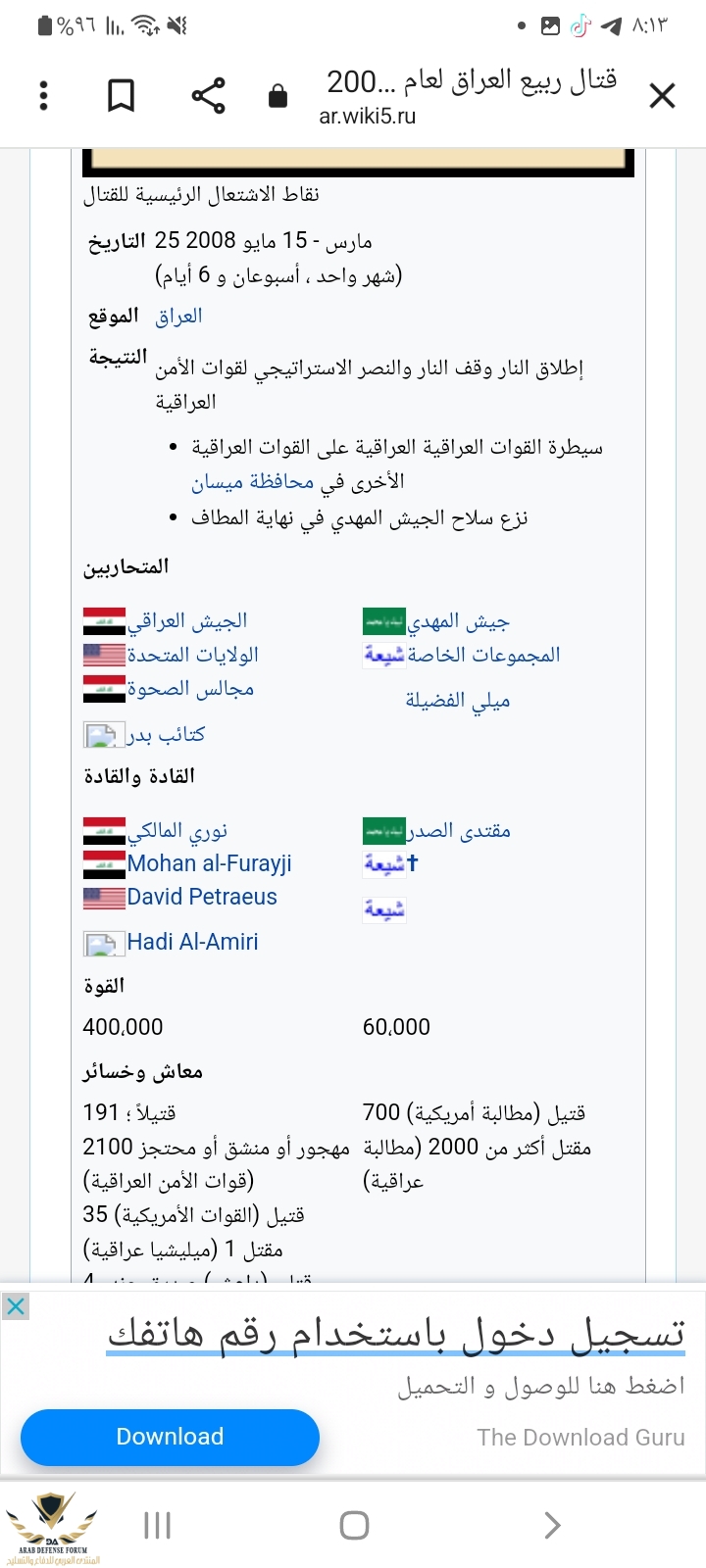Viewport: 706px width, 1568px height.
Task: Open the كتائب بدر link
Action: (166, 734)
